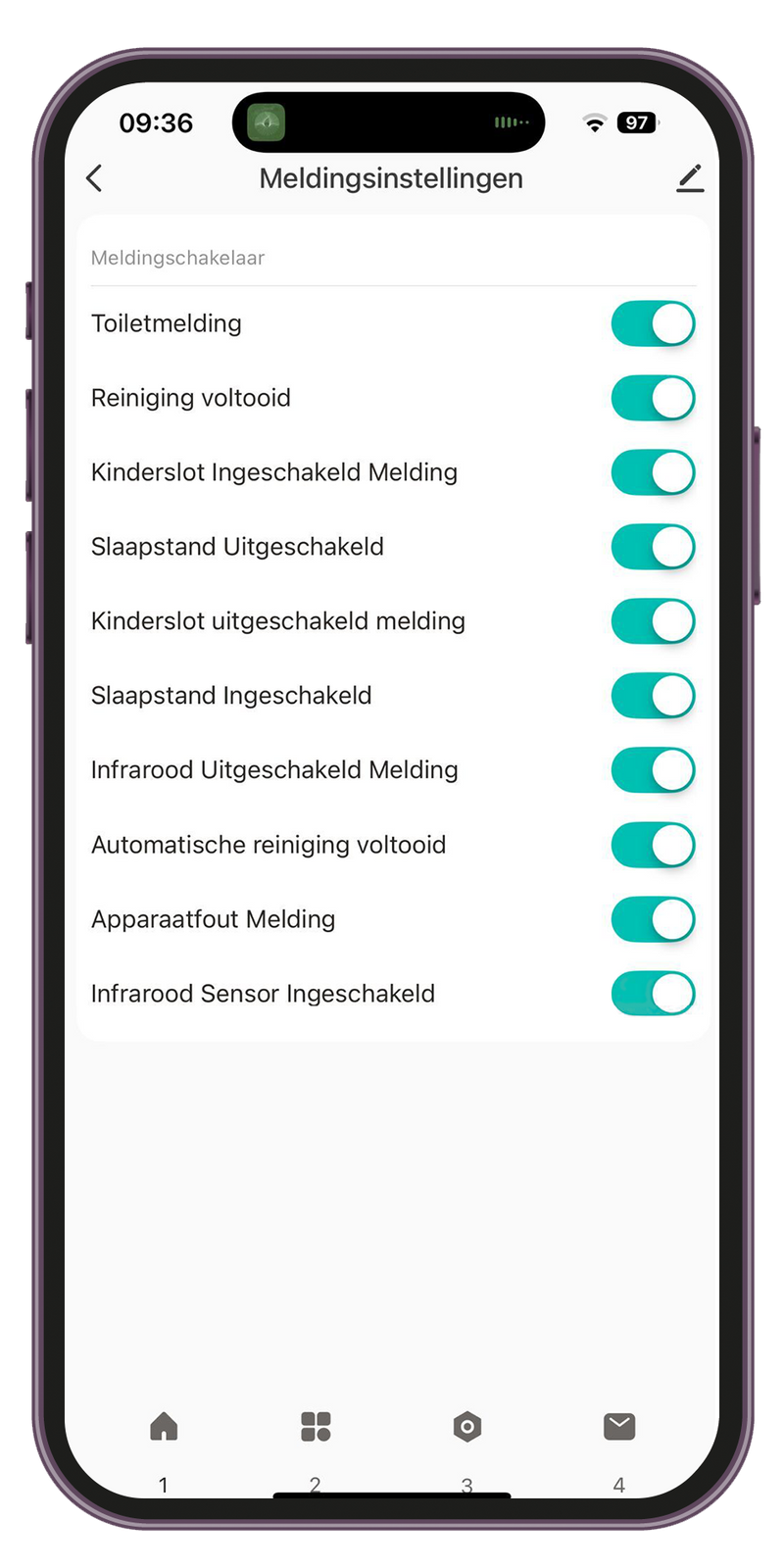Open the edit pencil icon
Screen dimensions: 784x1568
pos(690,178)
